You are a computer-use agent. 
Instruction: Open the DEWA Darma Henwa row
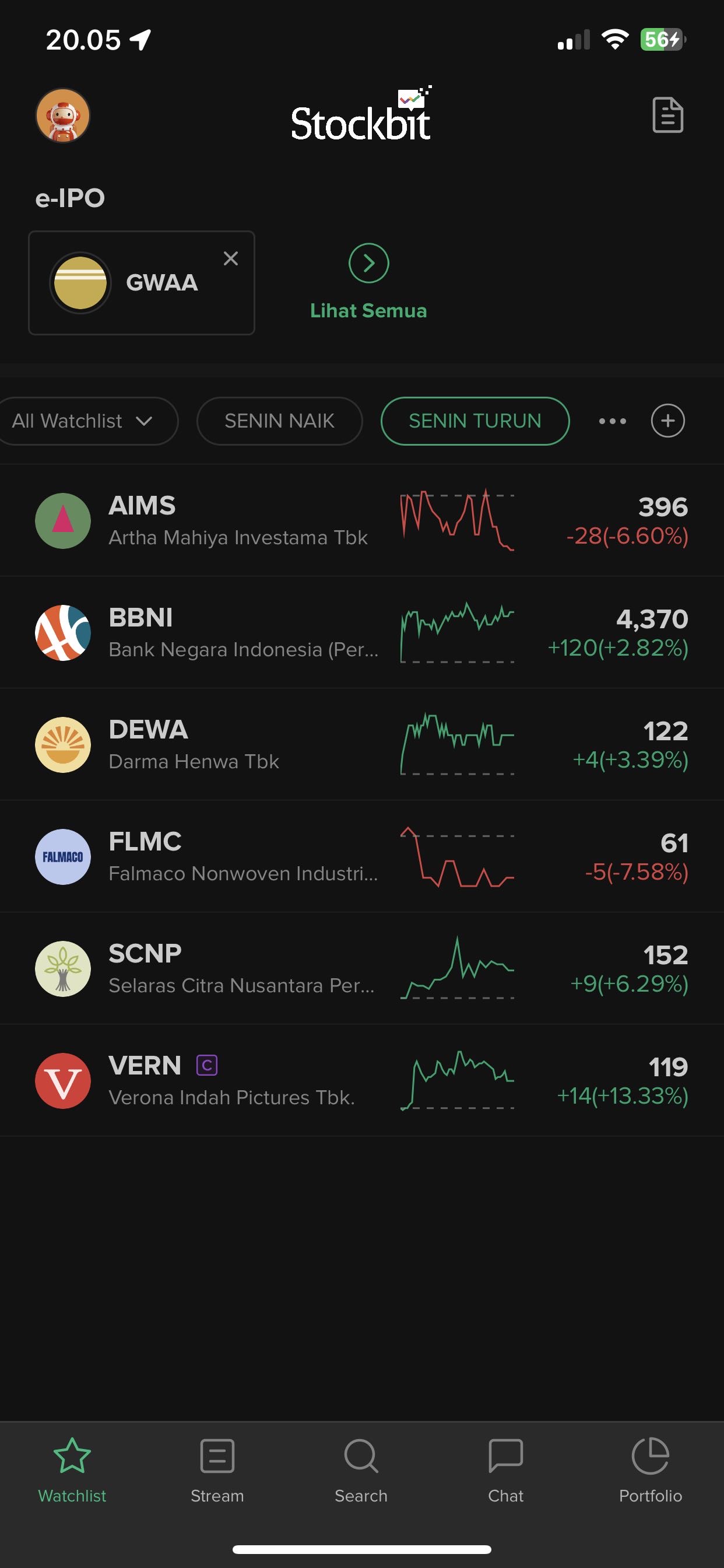[362, 744]
